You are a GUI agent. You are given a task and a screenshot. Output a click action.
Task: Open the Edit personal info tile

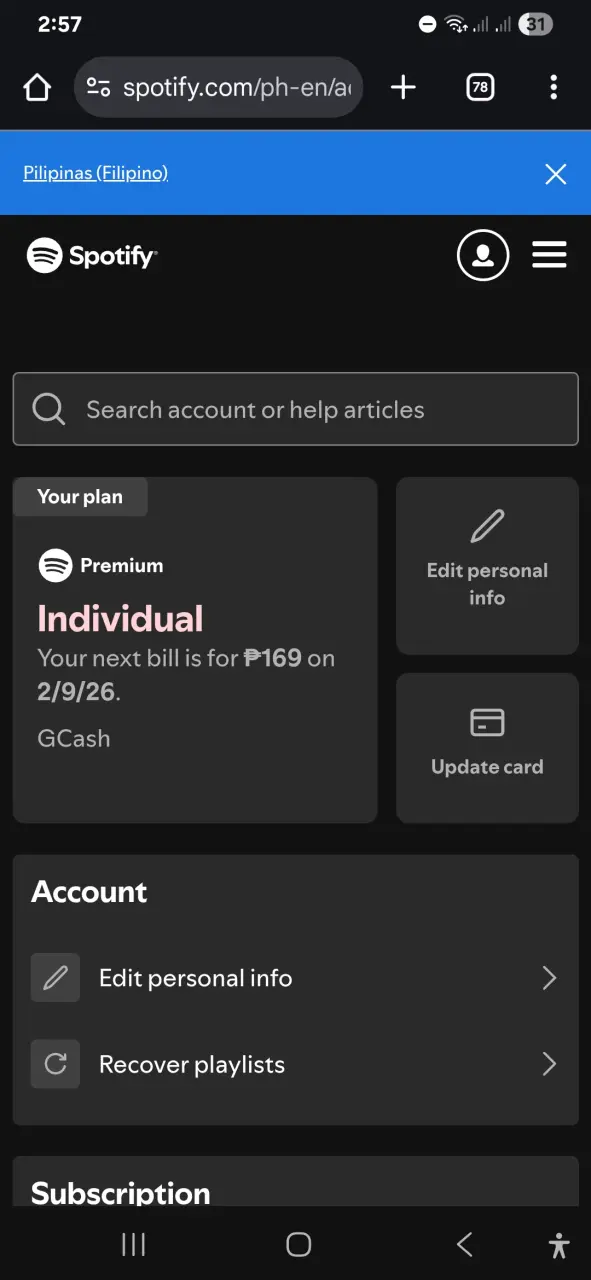coord(487,566)
